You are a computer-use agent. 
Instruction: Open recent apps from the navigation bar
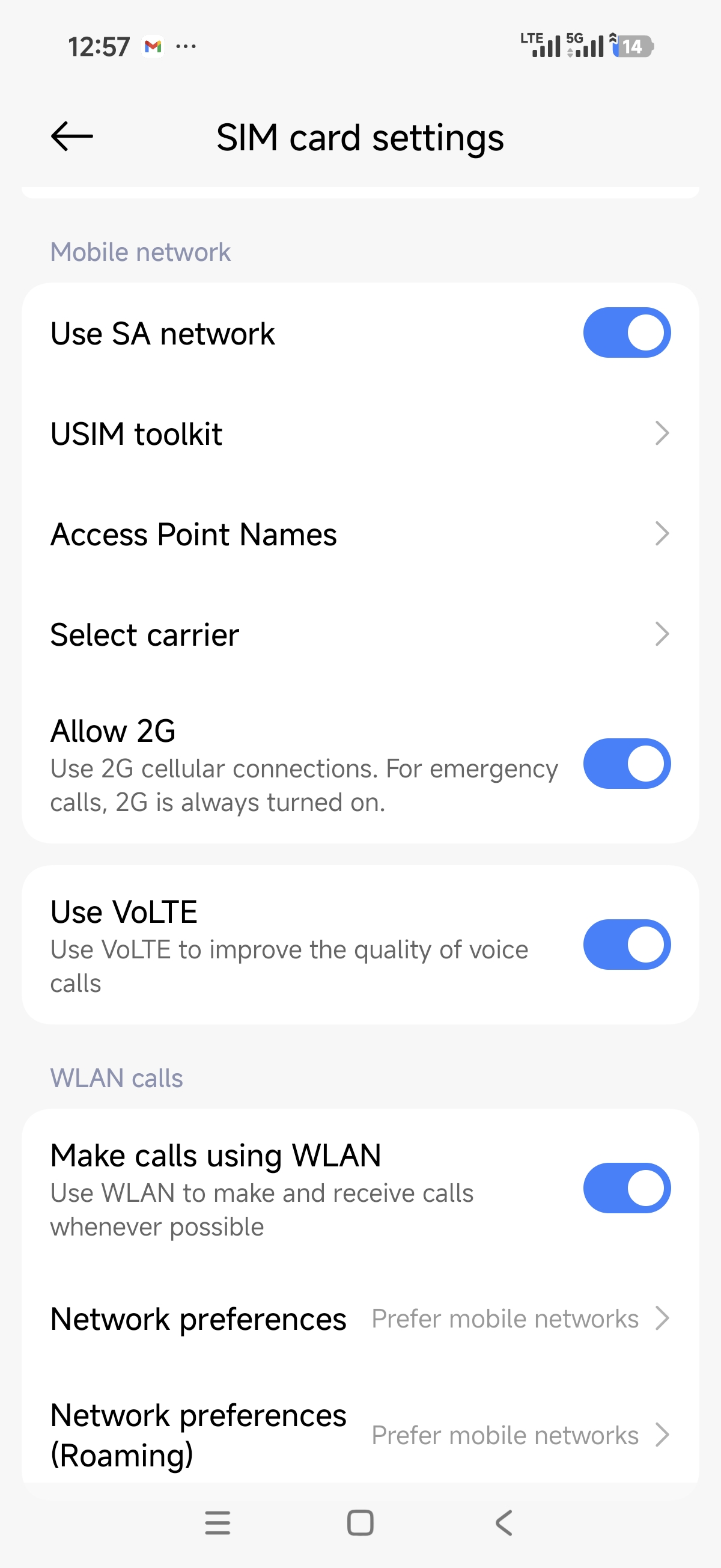pos(218,1523)
